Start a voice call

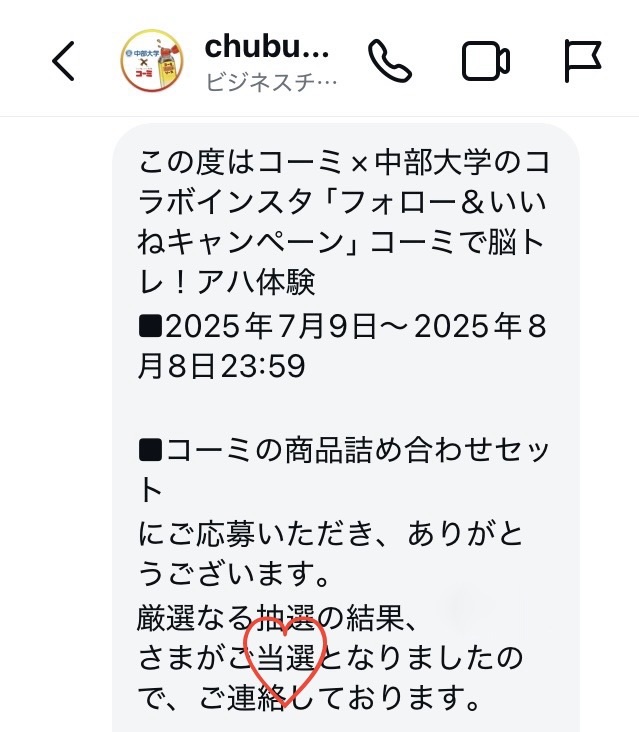point(390,62)
